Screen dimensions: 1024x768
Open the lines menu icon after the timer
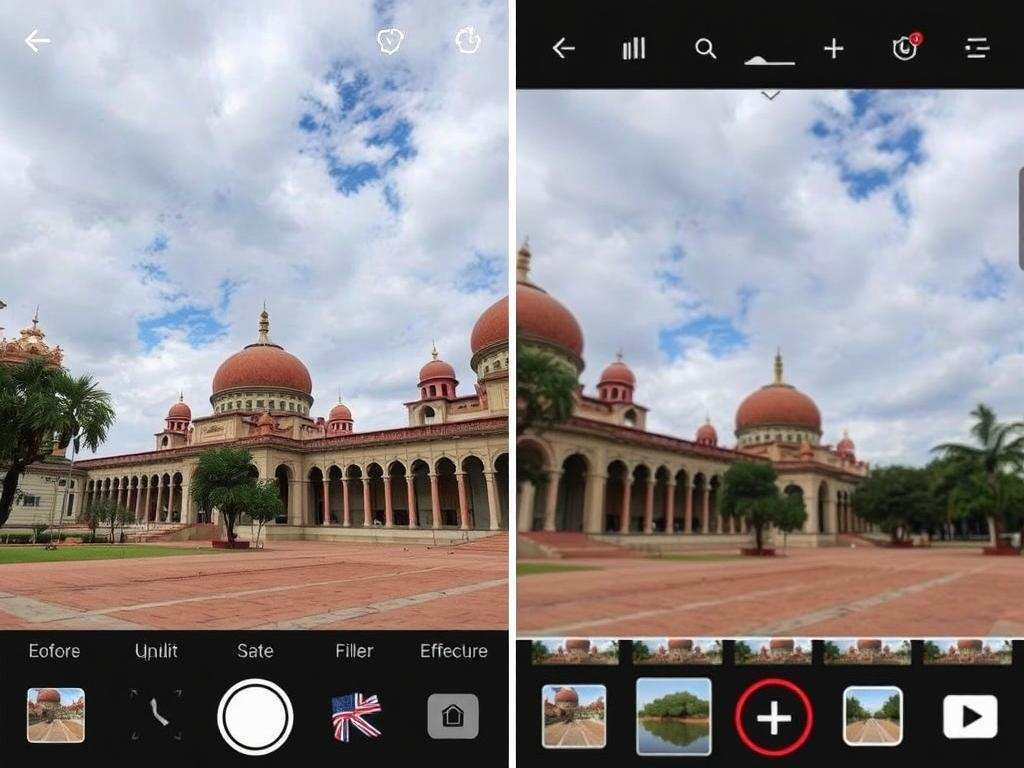pos(977,48)
